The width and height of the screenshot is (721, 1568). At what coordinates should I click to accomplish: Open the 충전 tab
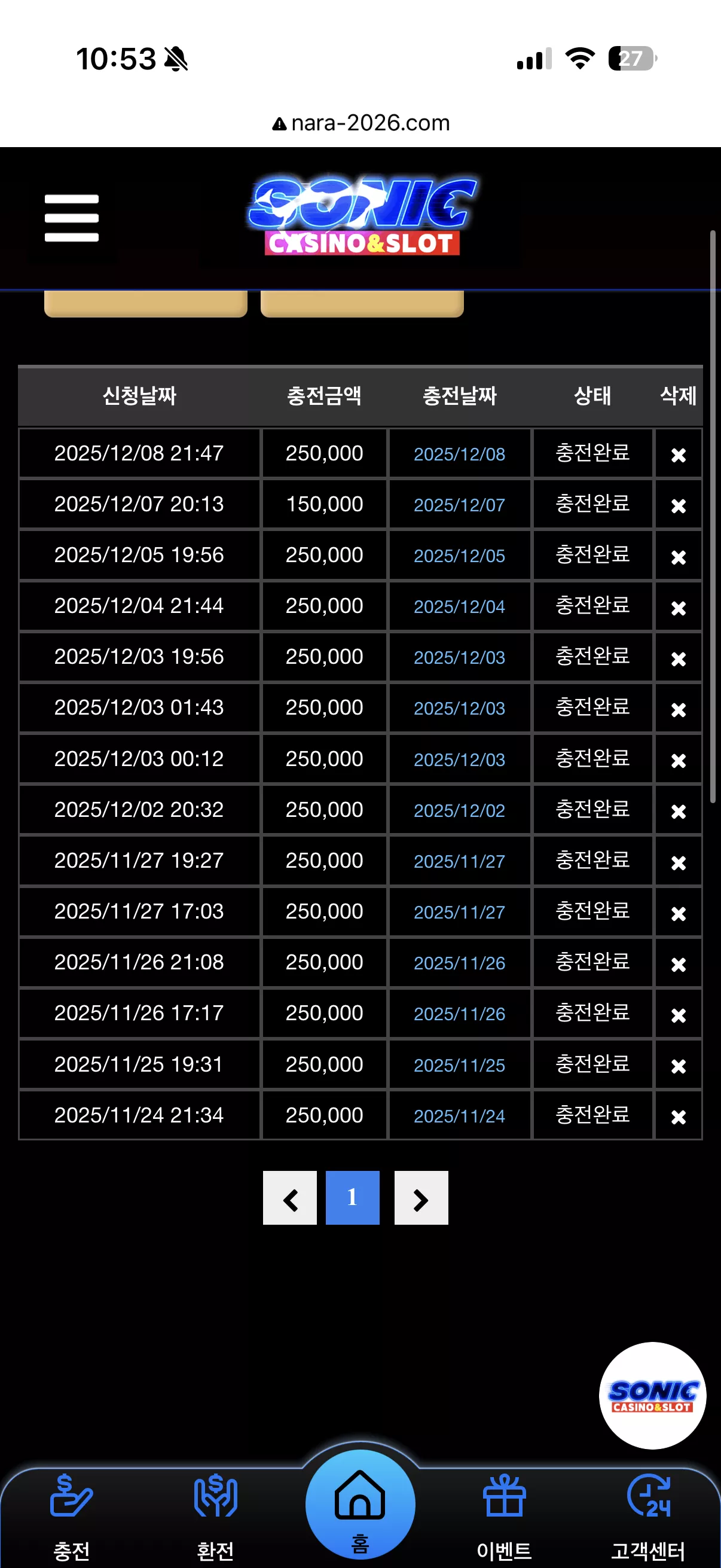(72, 1517)
